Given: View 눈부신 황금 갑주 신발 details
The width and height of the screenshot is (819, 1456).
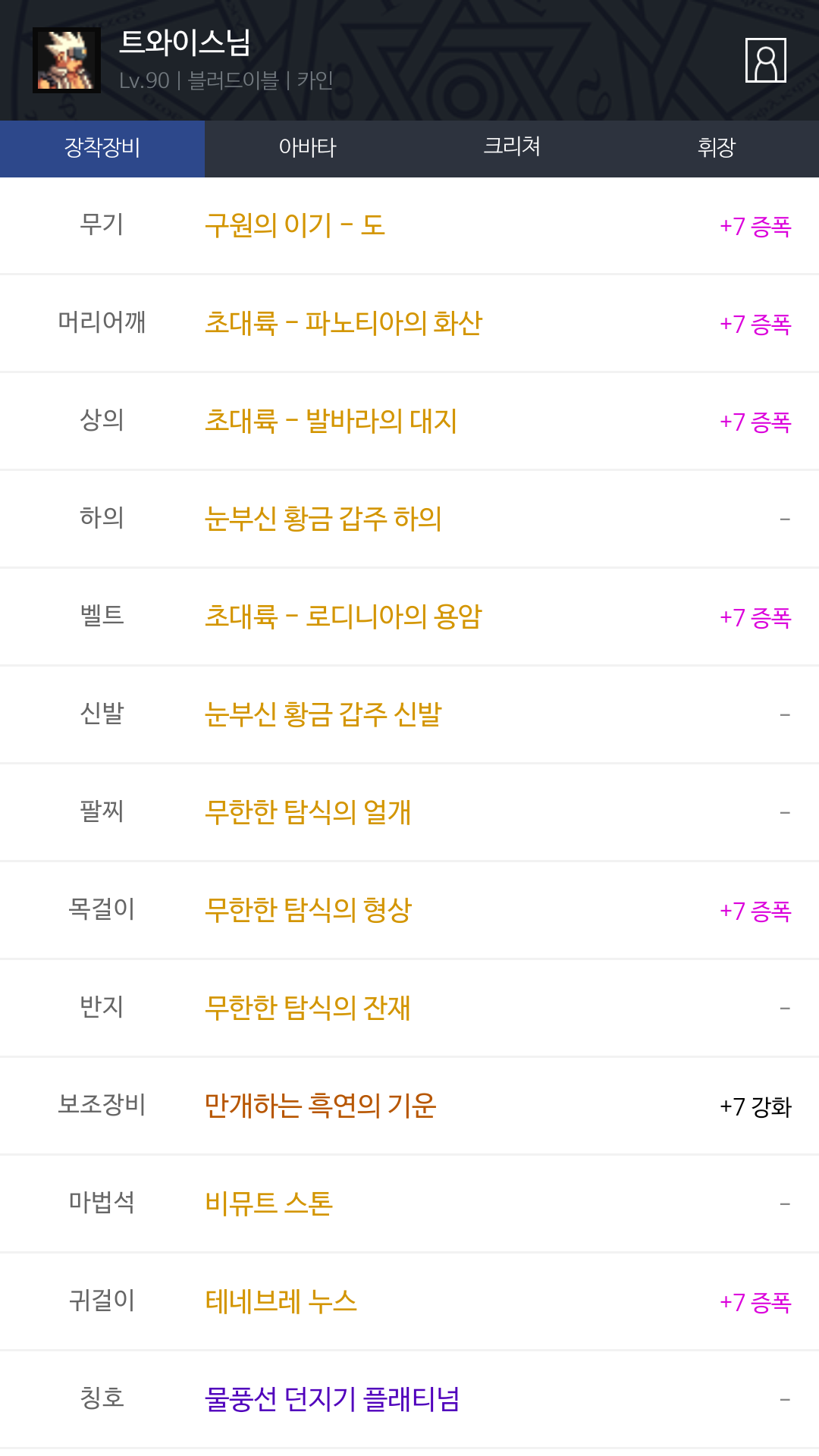Looking at the screenshot, I should [x=323, y=715].
